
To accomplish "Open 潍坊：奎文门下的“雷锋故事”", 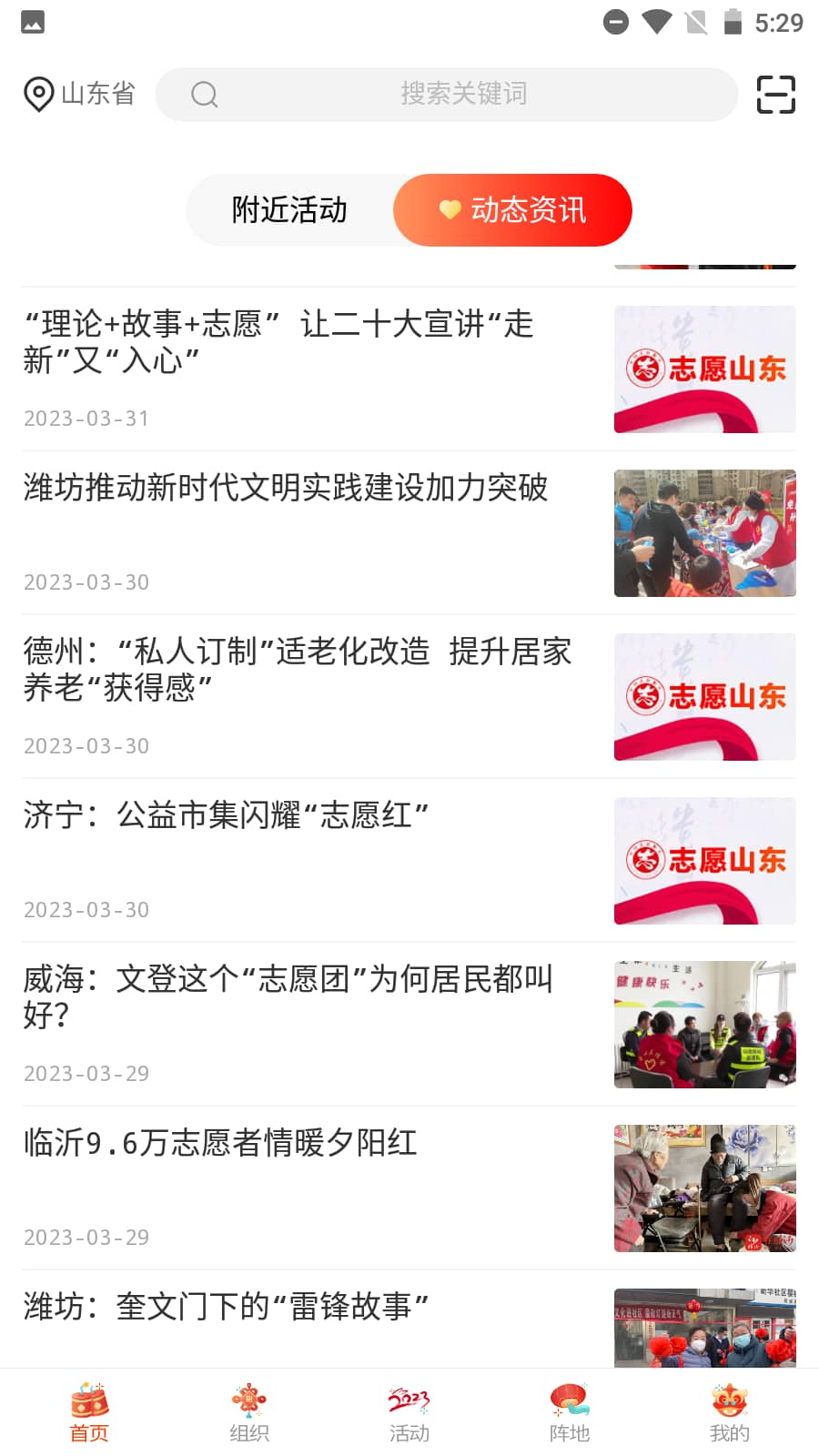I will [409, 1319].
